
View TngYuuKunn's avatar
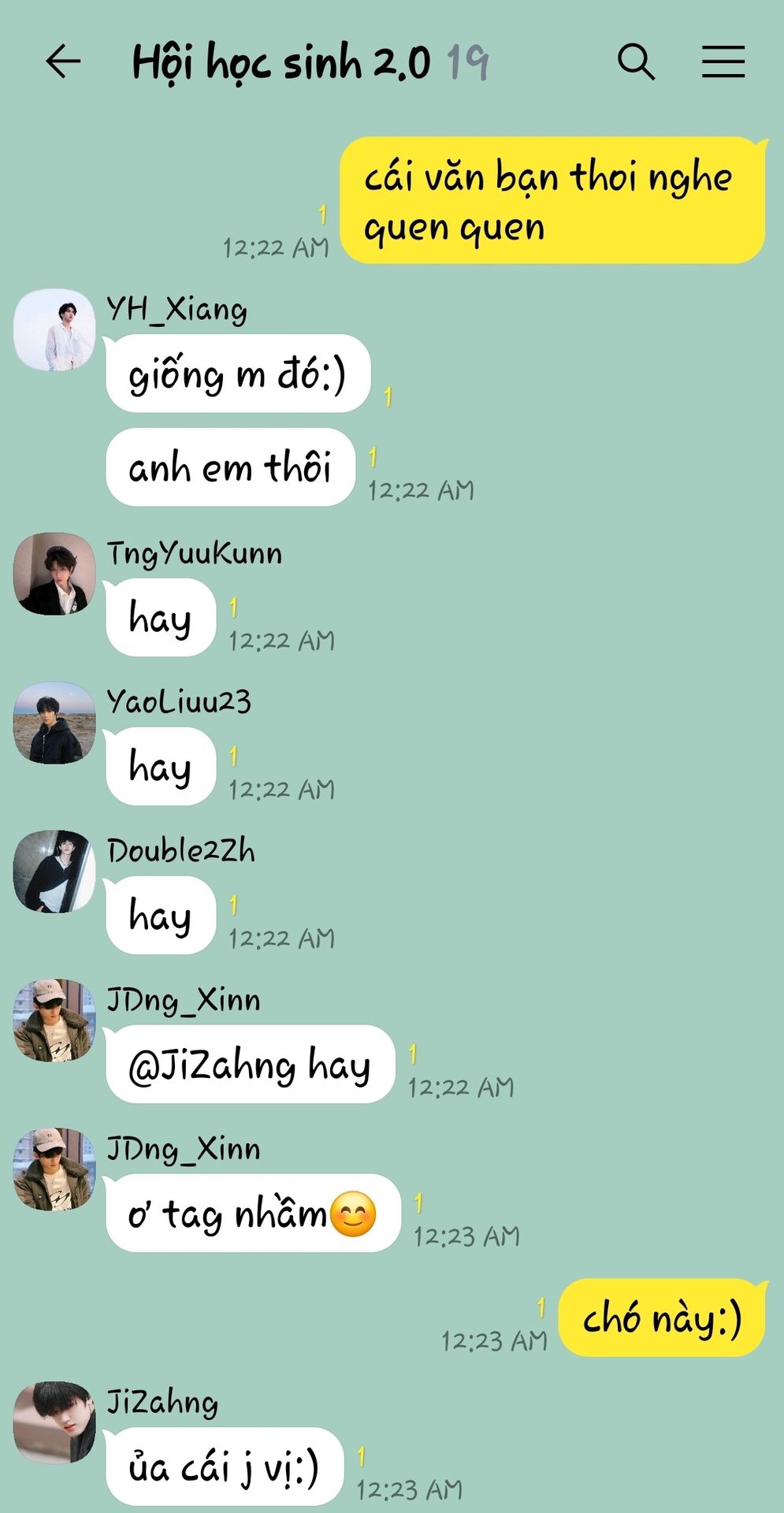click(x=54, y=574)
